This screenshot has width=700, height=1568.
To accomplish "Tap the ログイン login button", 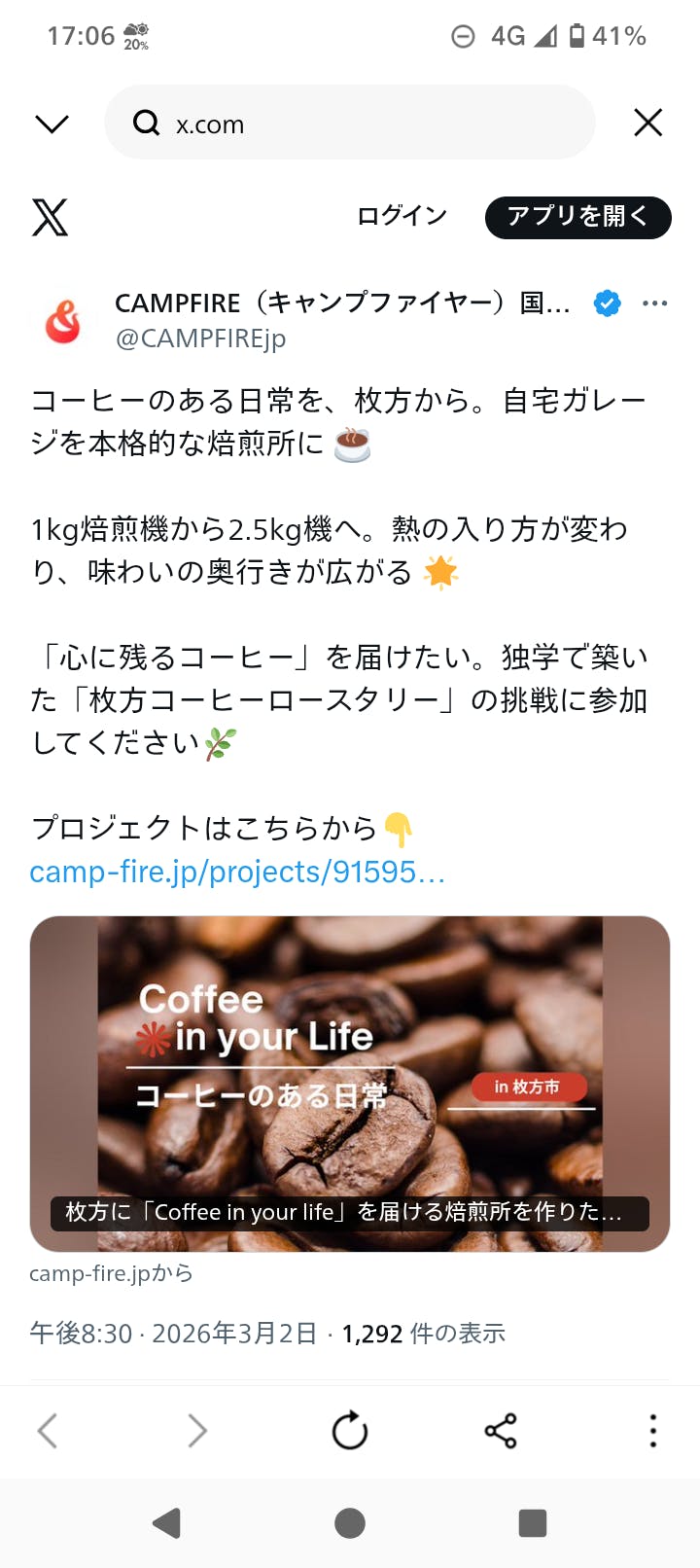I will [x=402, y=216].
